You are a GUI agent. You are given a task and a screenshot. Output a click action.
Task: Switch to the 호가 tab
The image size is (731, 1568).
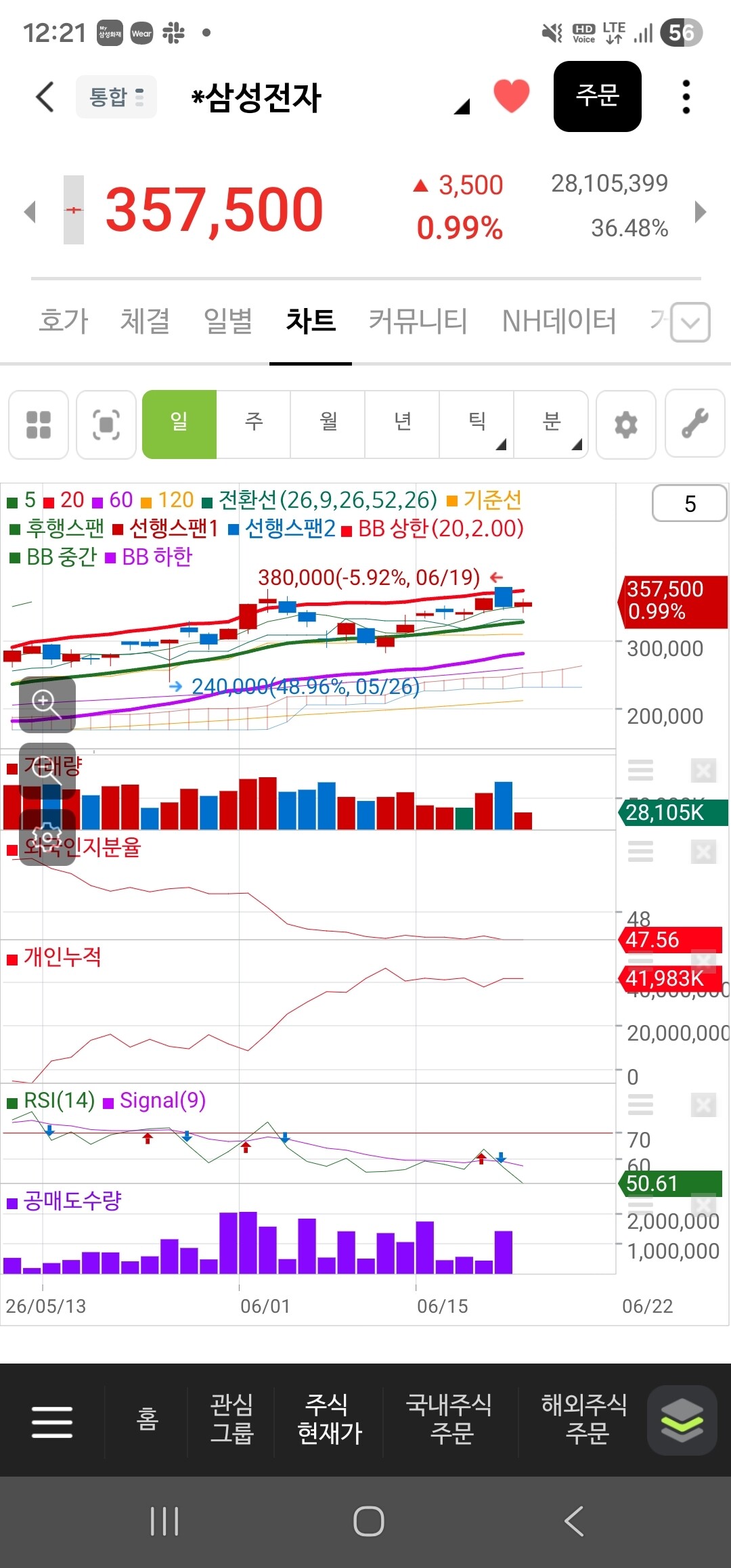pos(64,321)
